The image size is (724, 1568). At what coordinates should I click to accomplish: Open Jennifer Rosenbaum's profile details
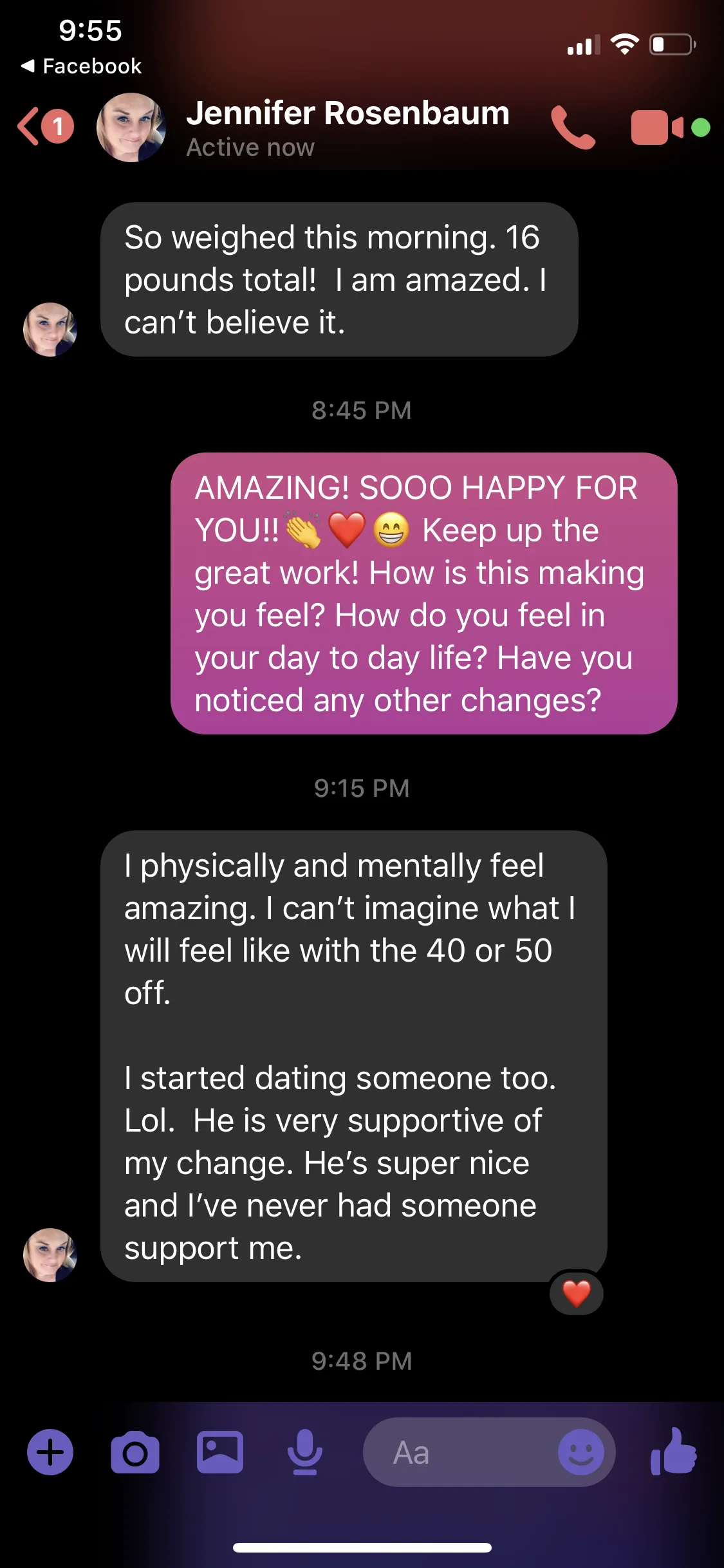click(347, 127)
